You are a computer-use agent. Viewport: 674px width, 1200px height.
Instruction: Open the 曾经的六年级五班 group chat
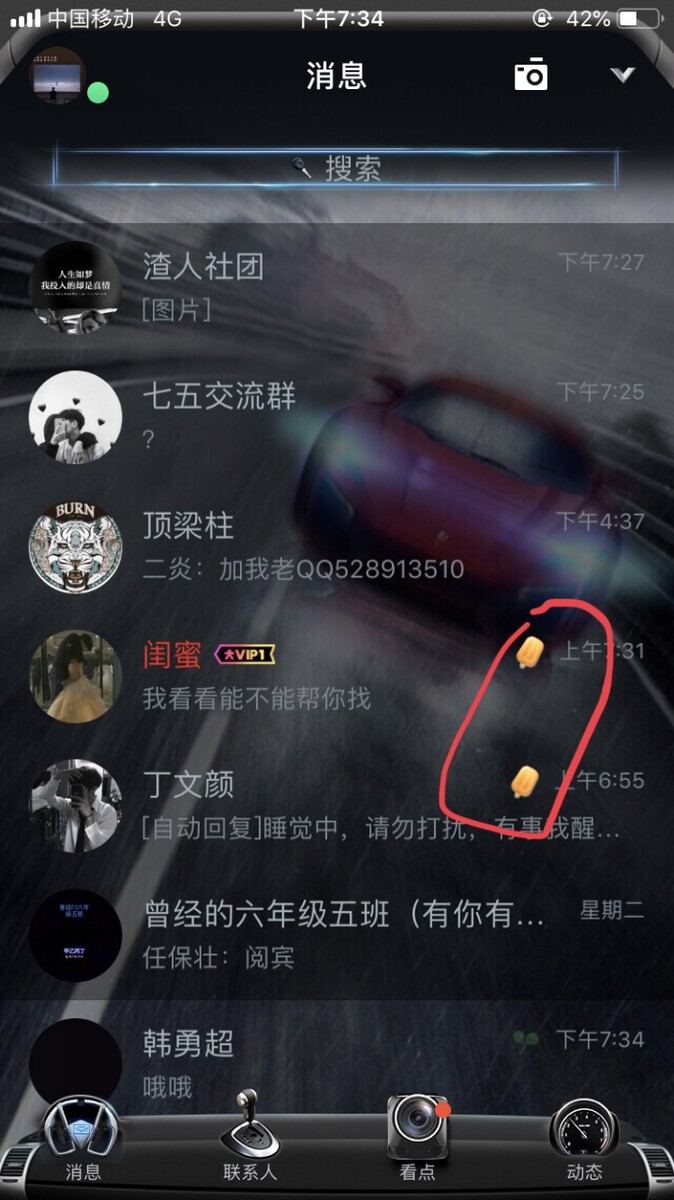pyautogui.click(x=336, y=935)
